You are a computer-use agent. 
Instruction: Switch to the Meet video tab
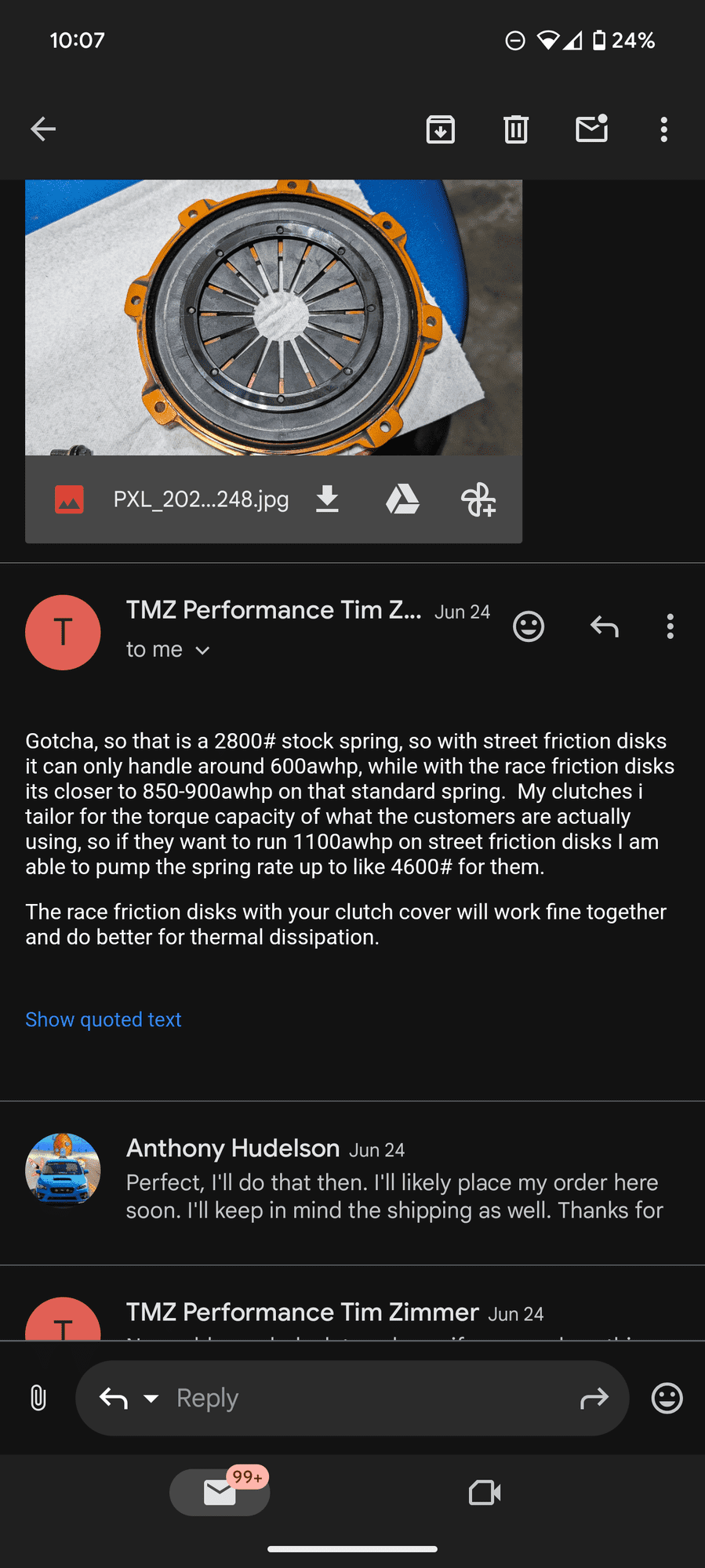485,1492
